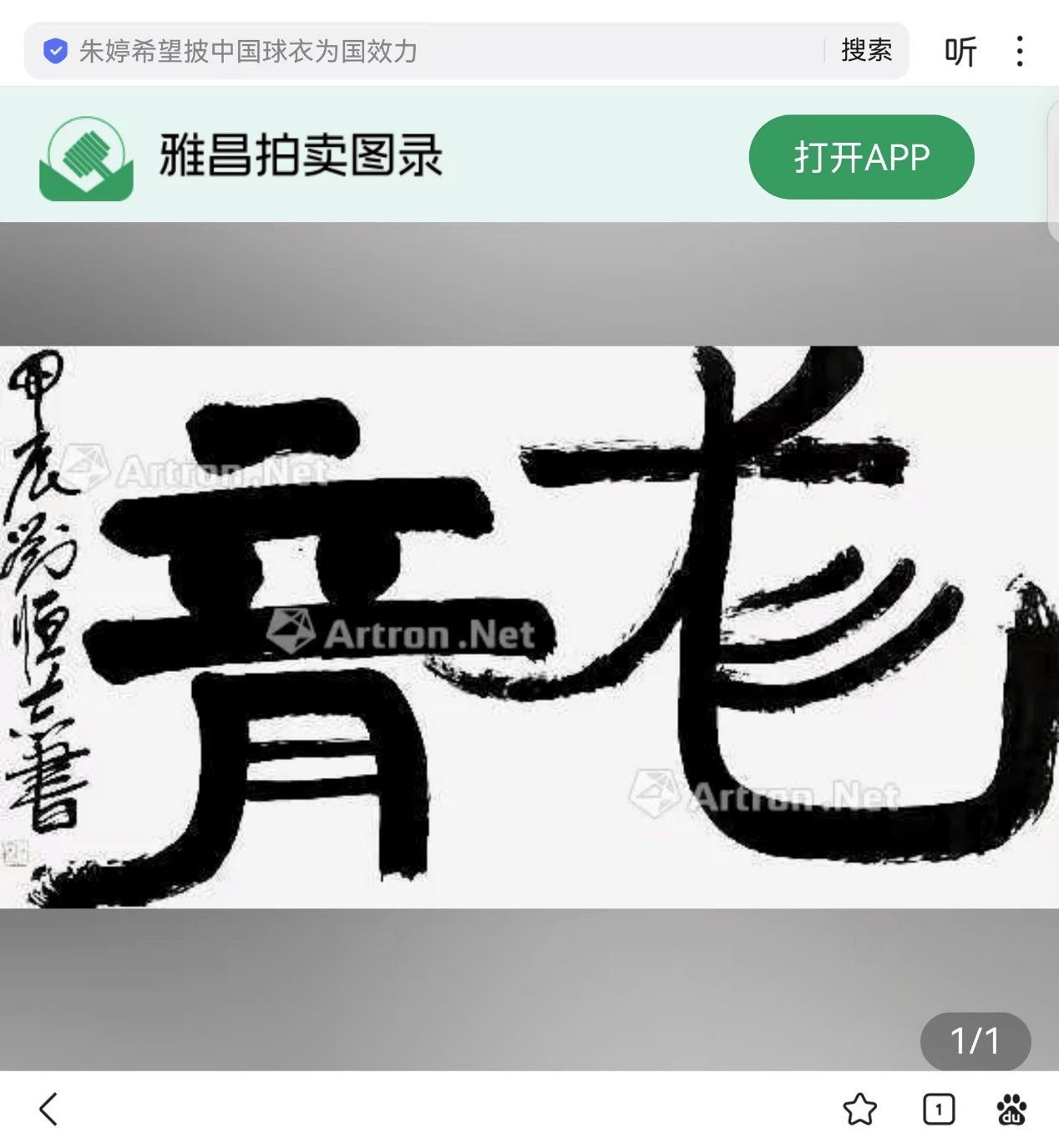Open the three-dot overflow menu
This screenshot has height=1148, width=1059.
tap(1019, 52)
